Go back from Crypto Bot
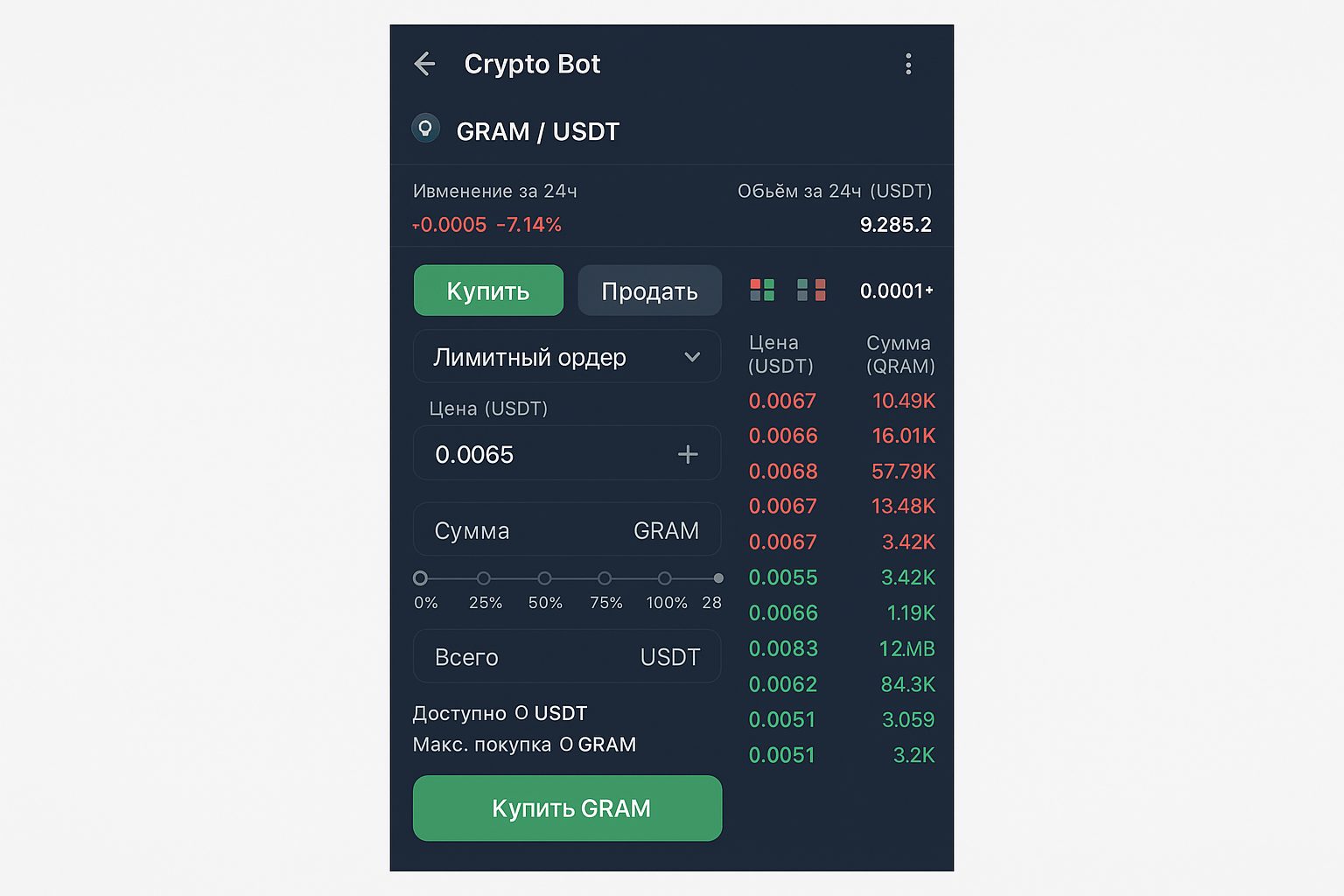The image size is (1344, 896). (424, 64)
